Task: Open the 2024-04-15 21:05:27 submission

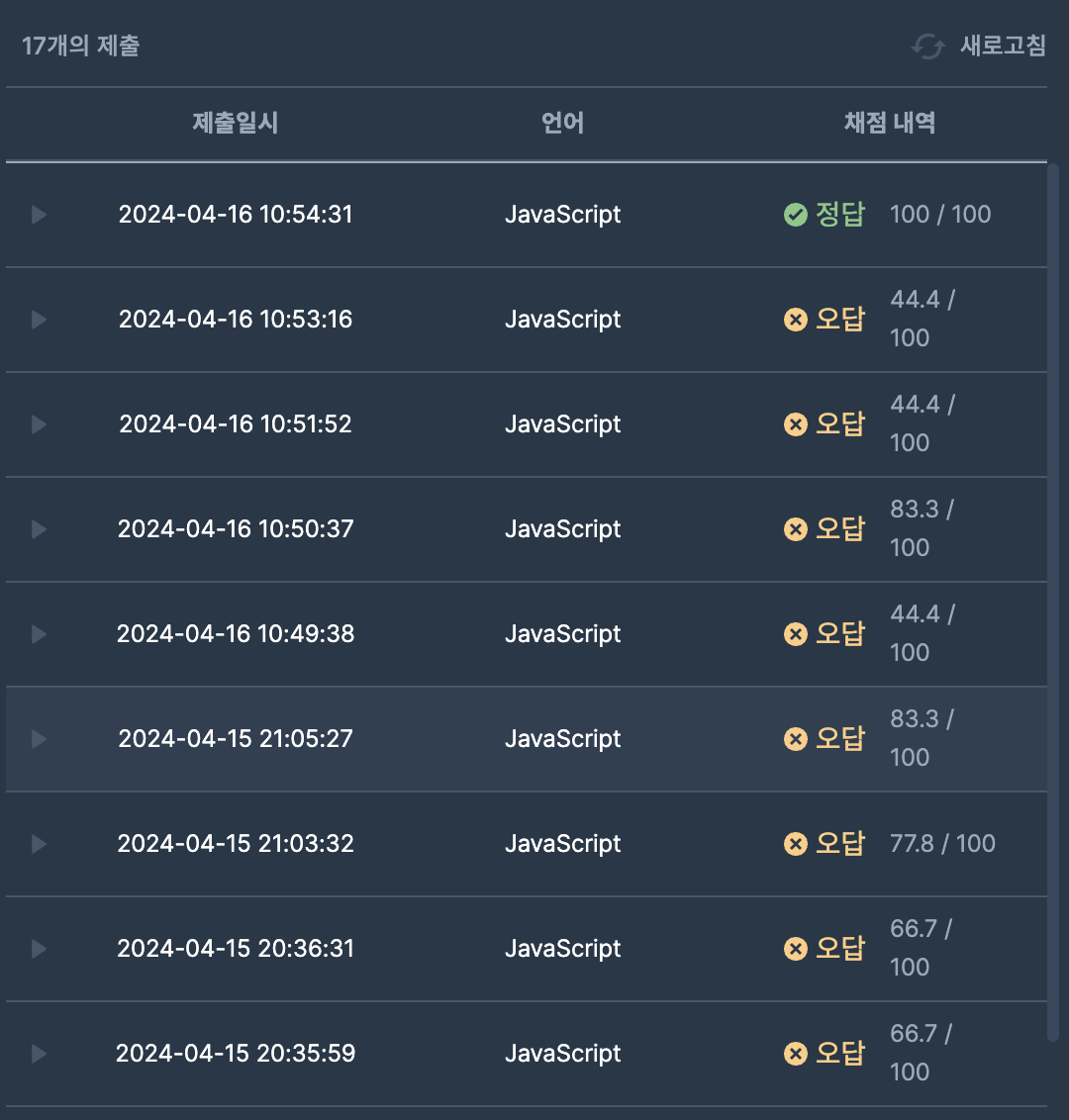Action: [40, 739]
